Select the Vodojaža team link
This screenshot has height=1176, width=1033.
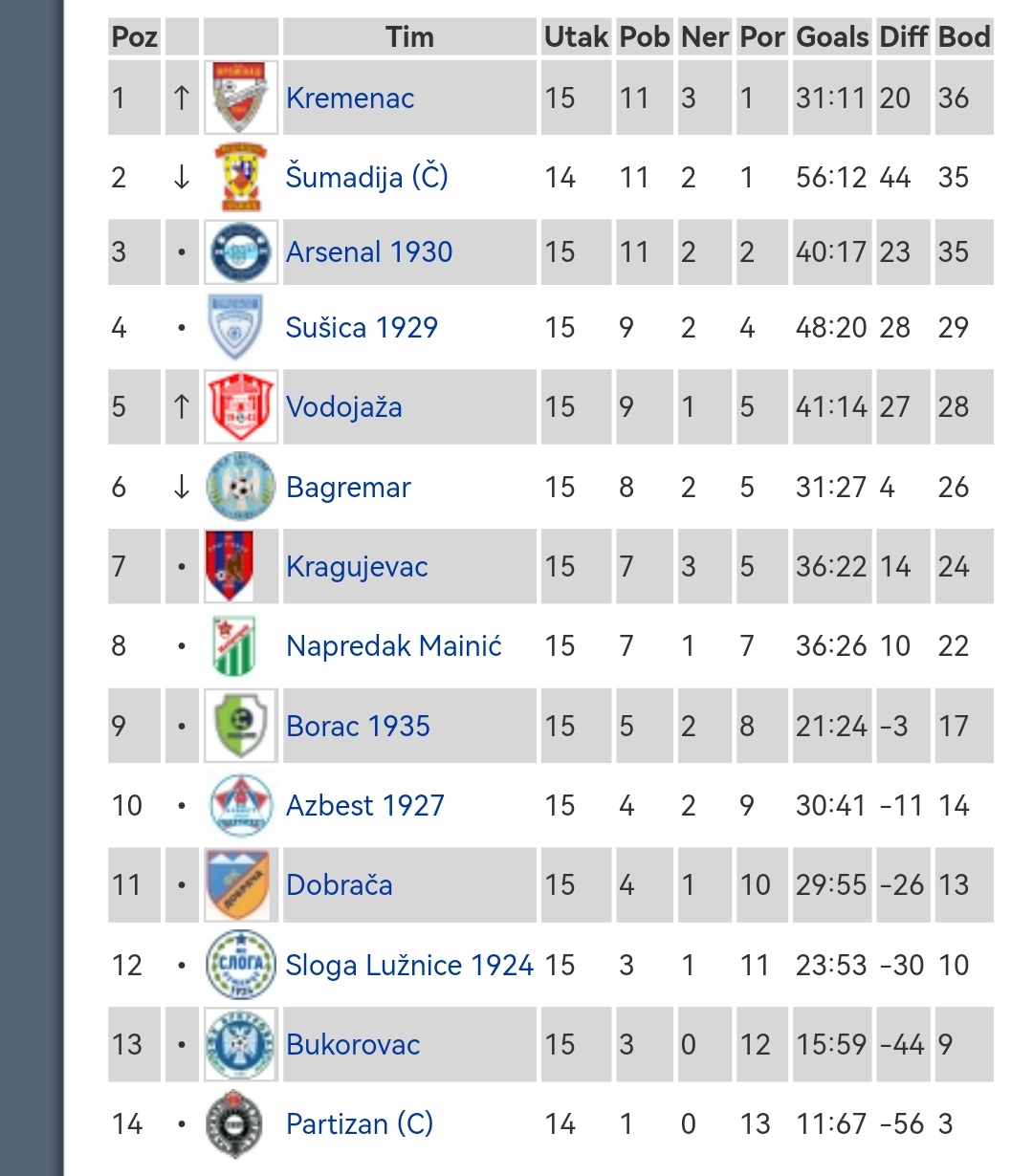coord(343,407)
